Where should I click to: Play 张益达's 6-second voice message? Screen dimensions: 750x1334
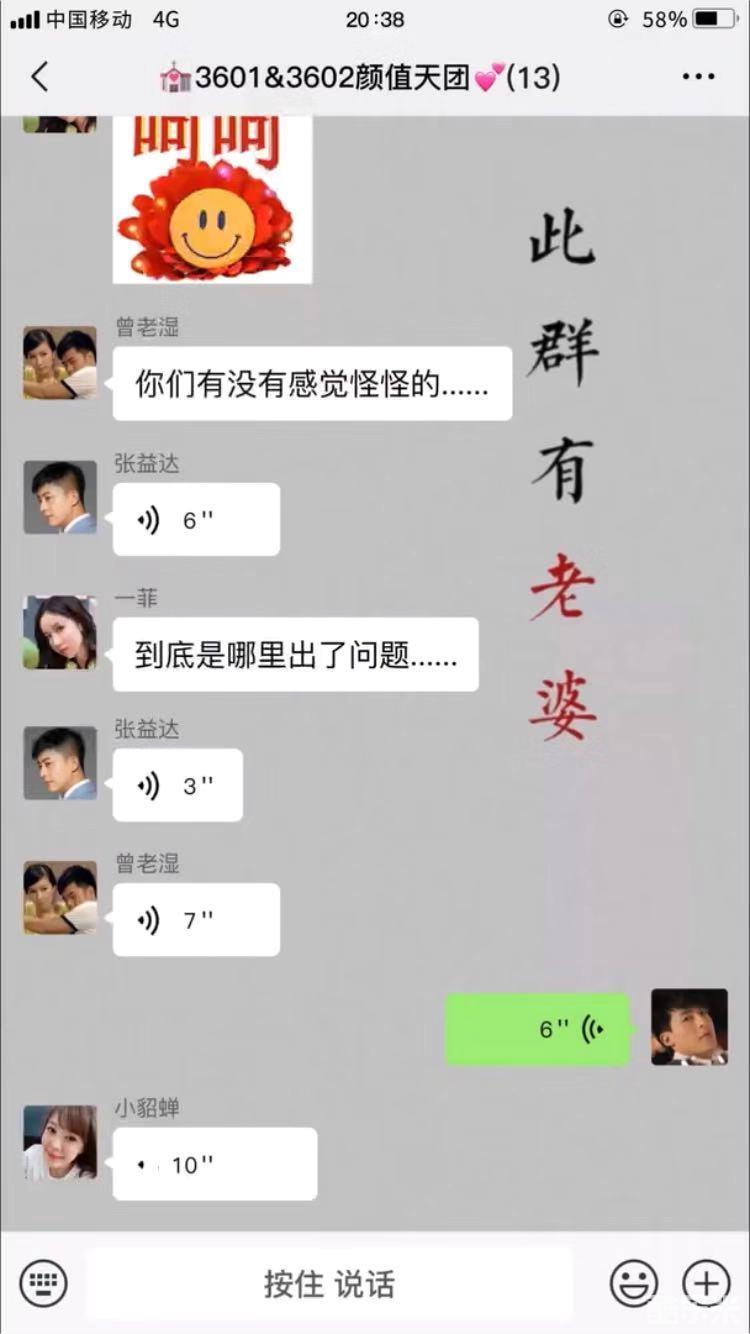coord(195,520)
